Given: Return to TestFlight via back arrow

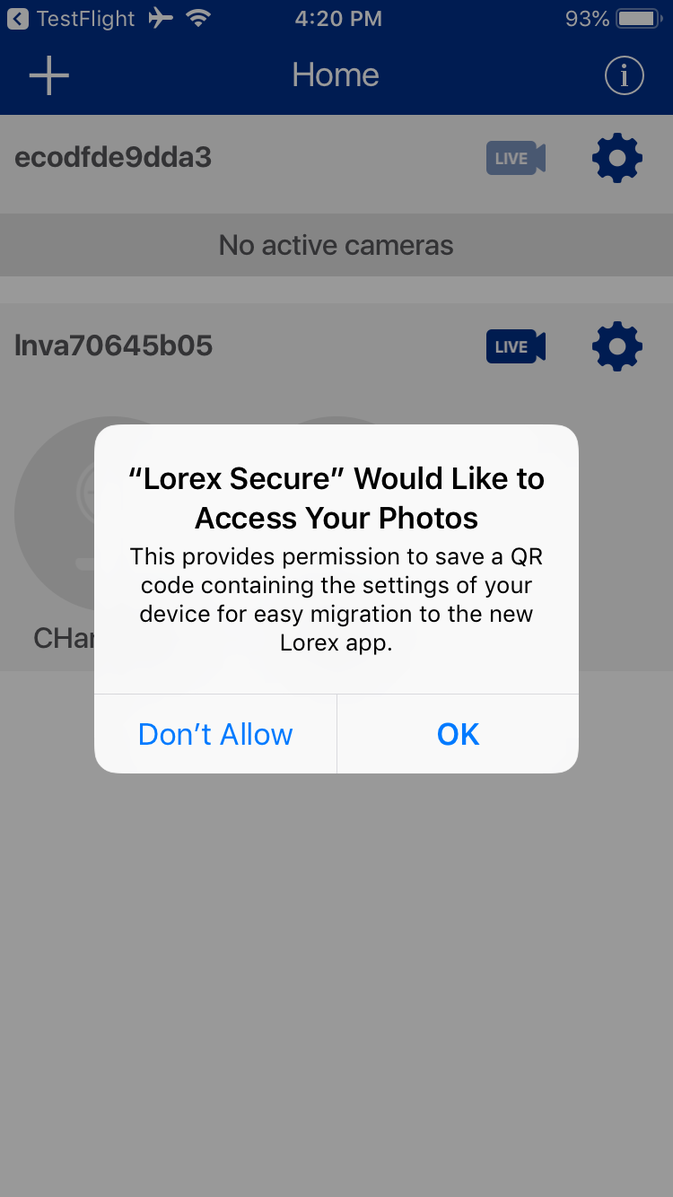Looking at the screenshot, I should 18,19.
